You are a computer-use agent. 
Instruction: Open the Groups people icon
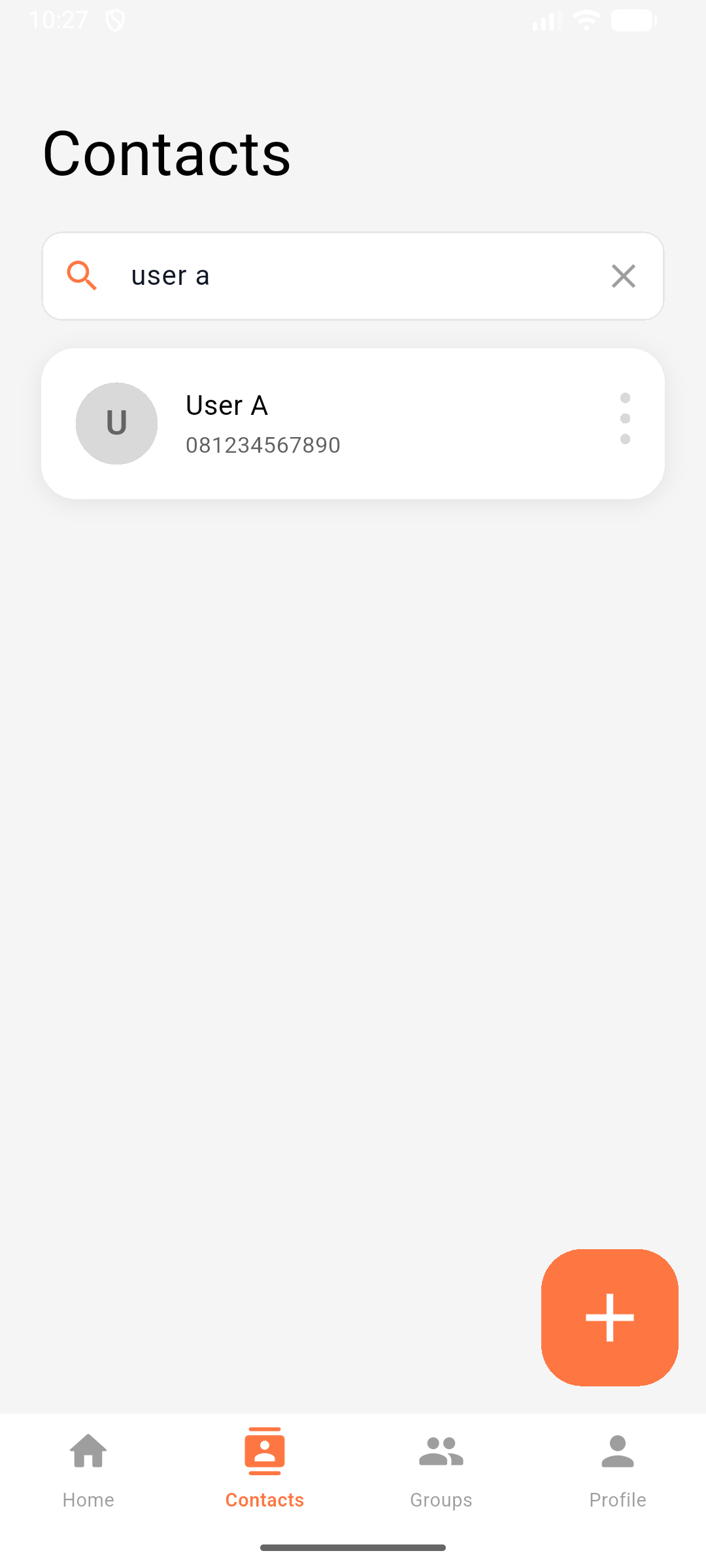point(441,1453)
